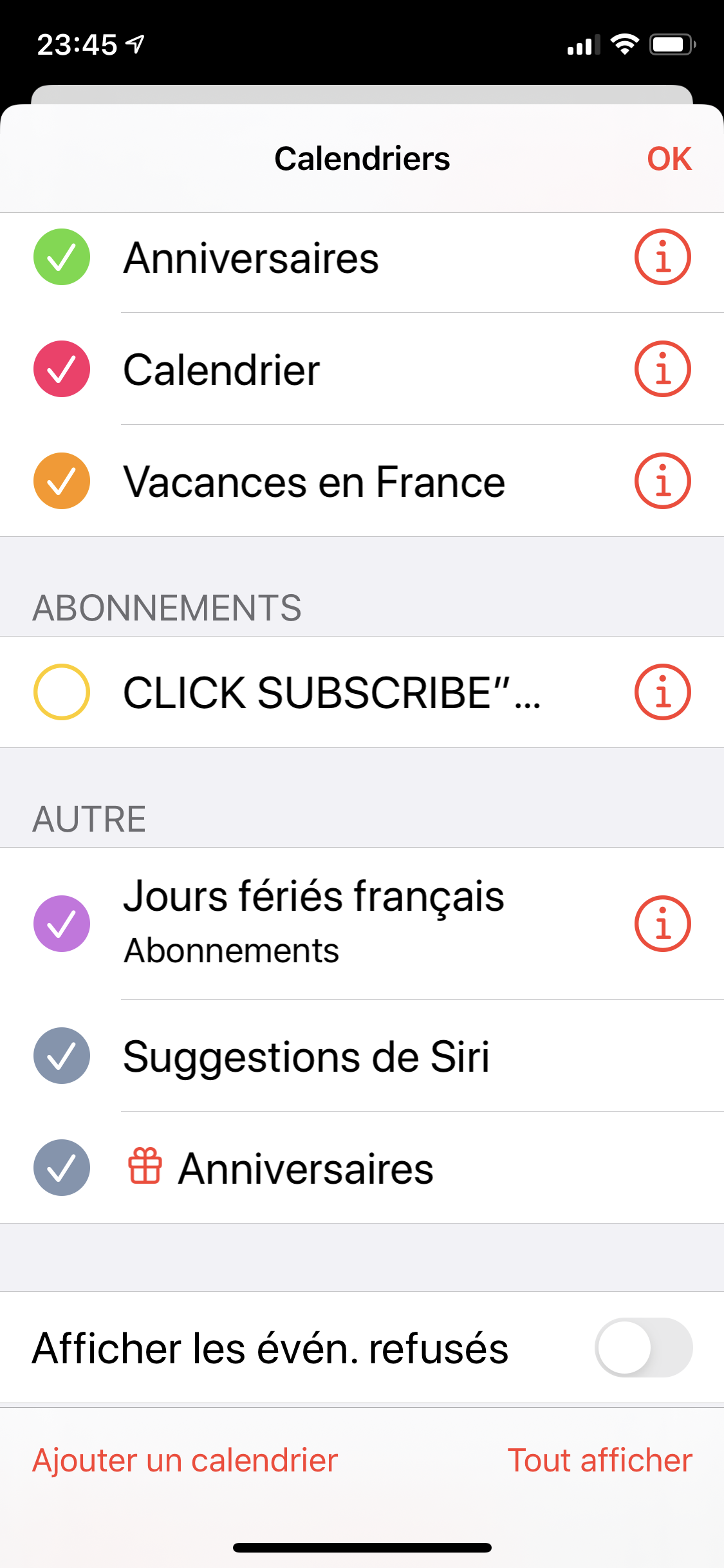Viewport: 724px width, 1568px height.
Task: Confirm with the OK button
Action: point(669,159)
